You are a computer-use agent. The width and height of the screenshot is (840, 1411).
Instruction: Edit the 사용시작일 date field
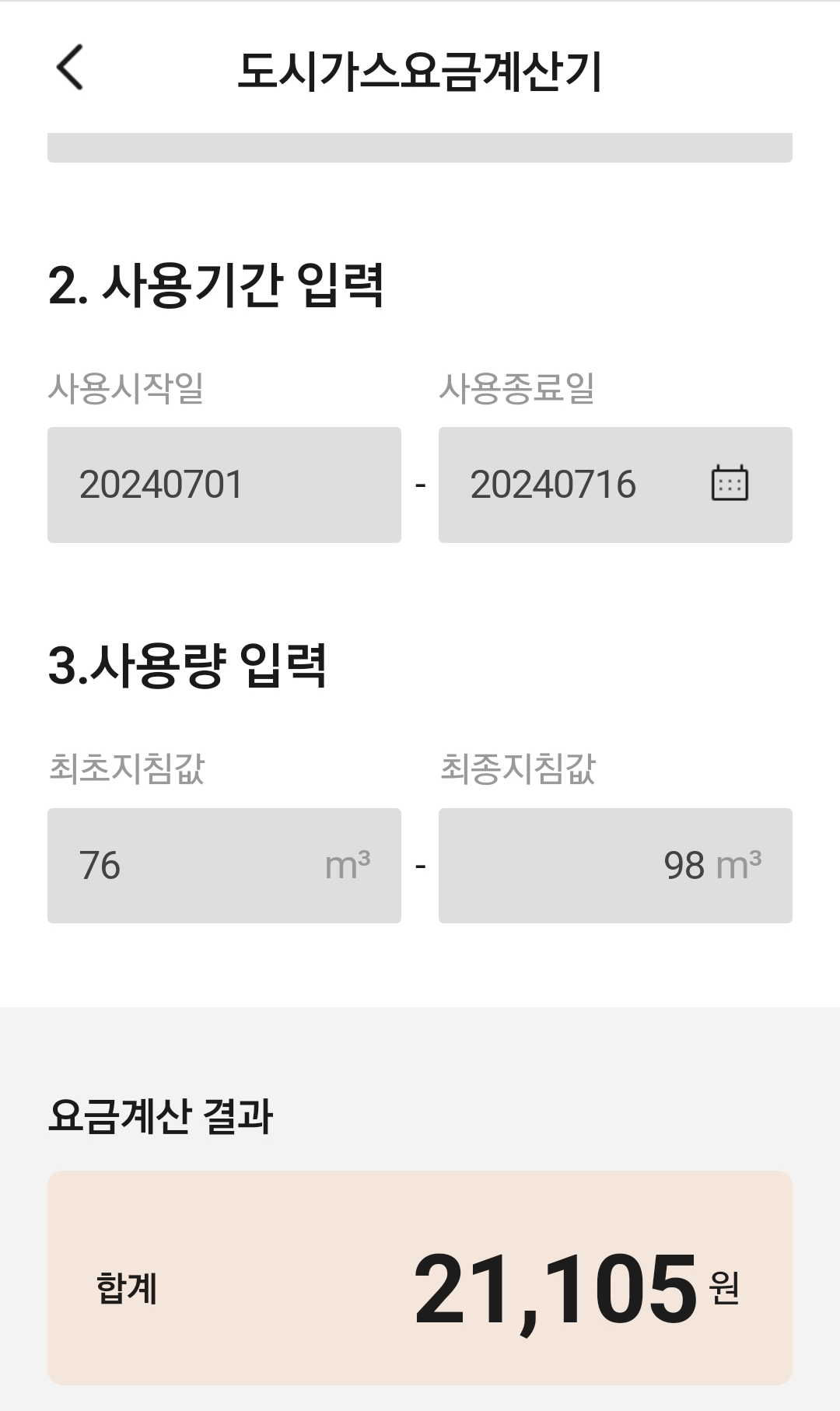pyautogui.click(x=224, y=485)
